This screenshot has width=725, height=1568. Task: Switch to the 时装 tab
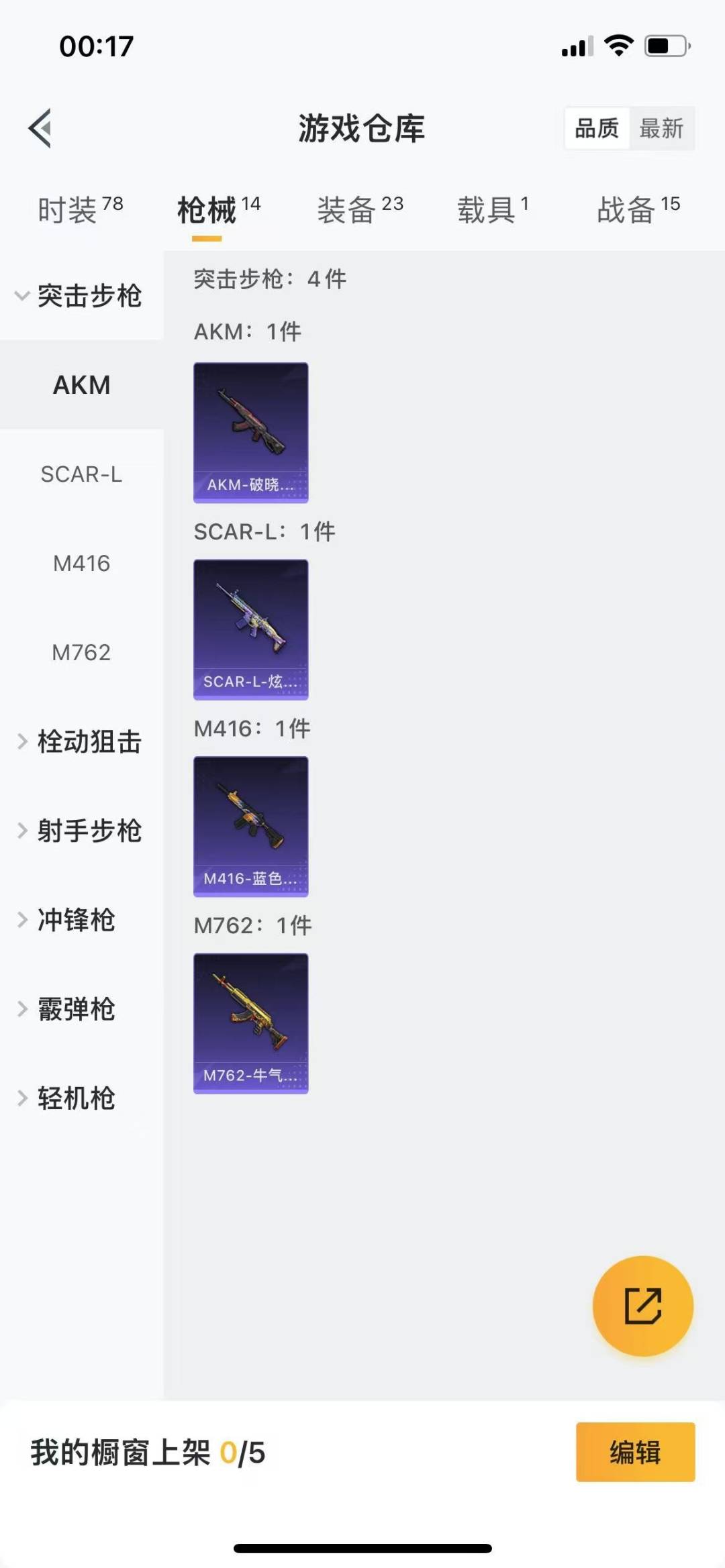pyautogui.click(x=81, y=210)
